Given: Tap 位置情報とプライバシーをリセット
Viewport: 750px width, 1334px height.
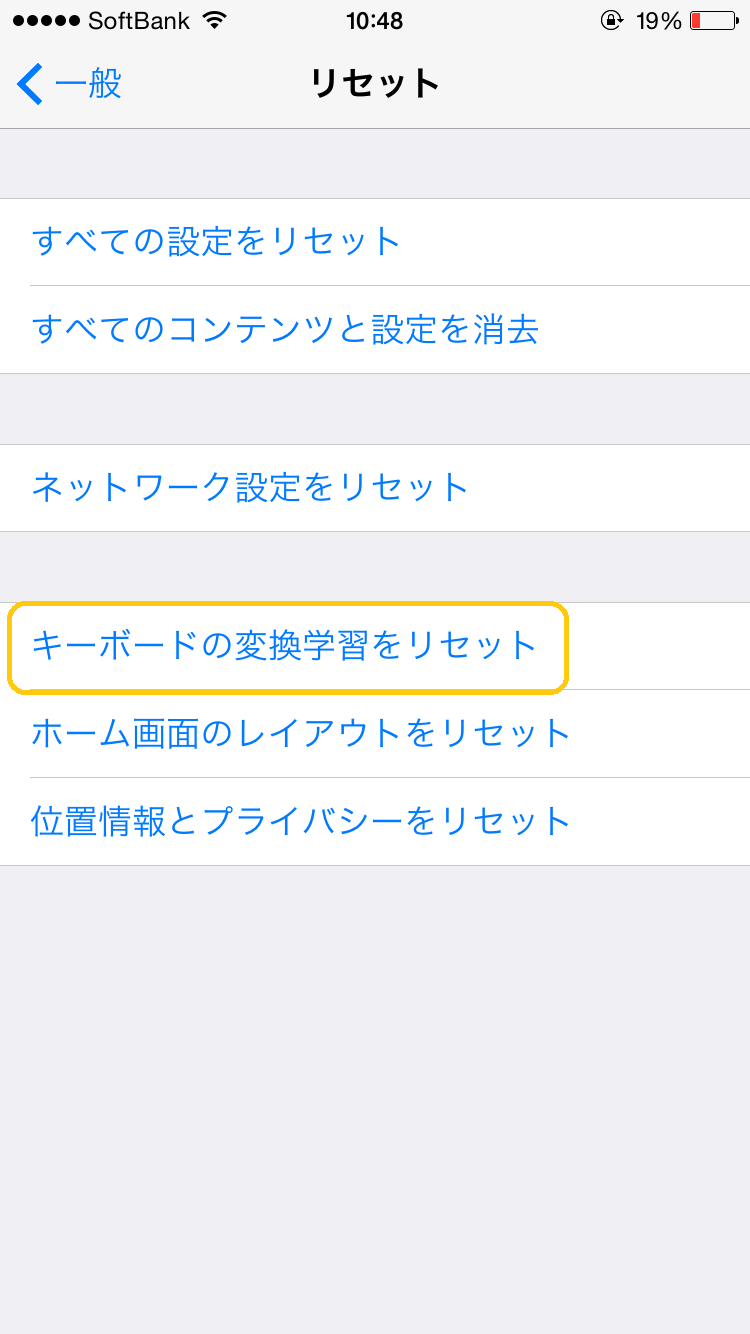Looking at the screenshot, I should point(375,822).
